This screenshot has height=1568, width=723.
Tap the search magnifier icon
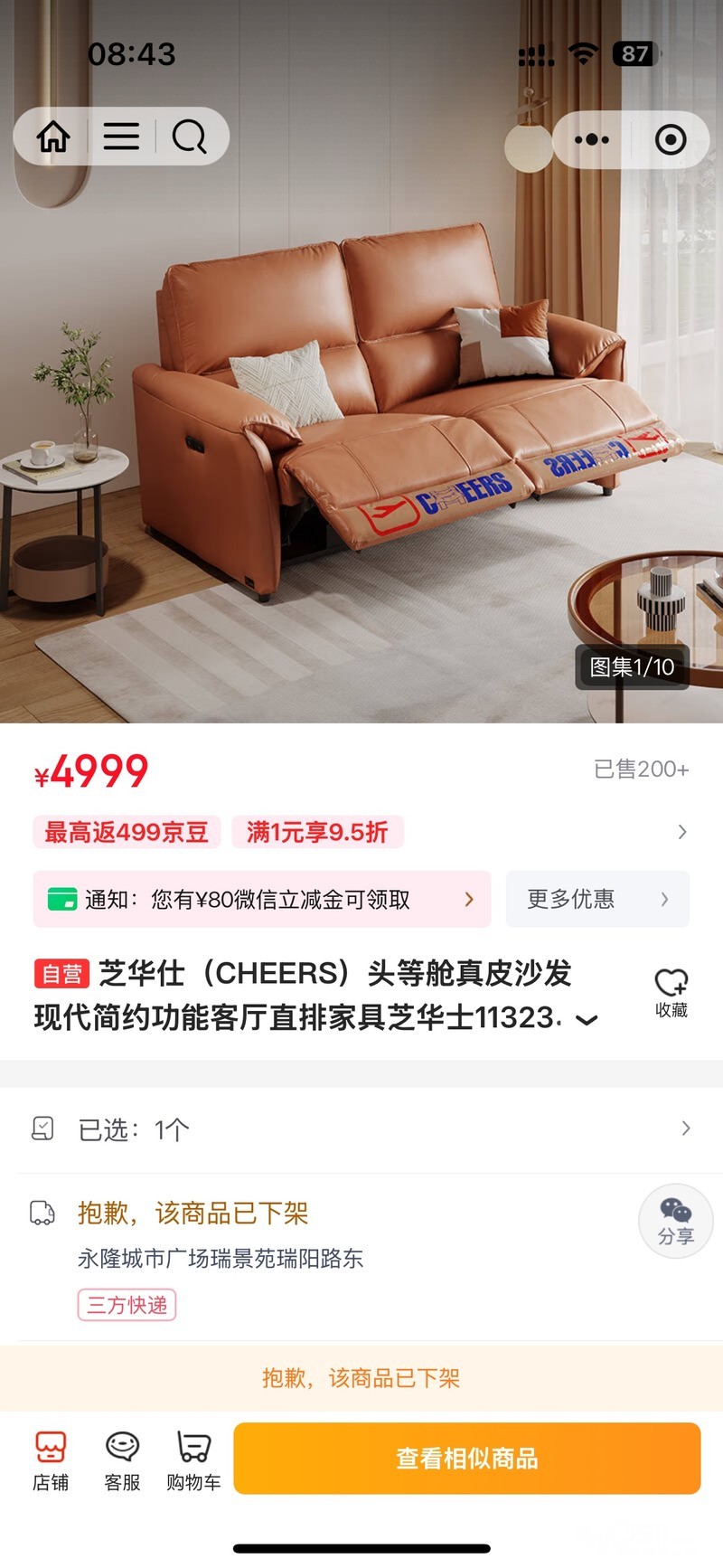(189, 137)
